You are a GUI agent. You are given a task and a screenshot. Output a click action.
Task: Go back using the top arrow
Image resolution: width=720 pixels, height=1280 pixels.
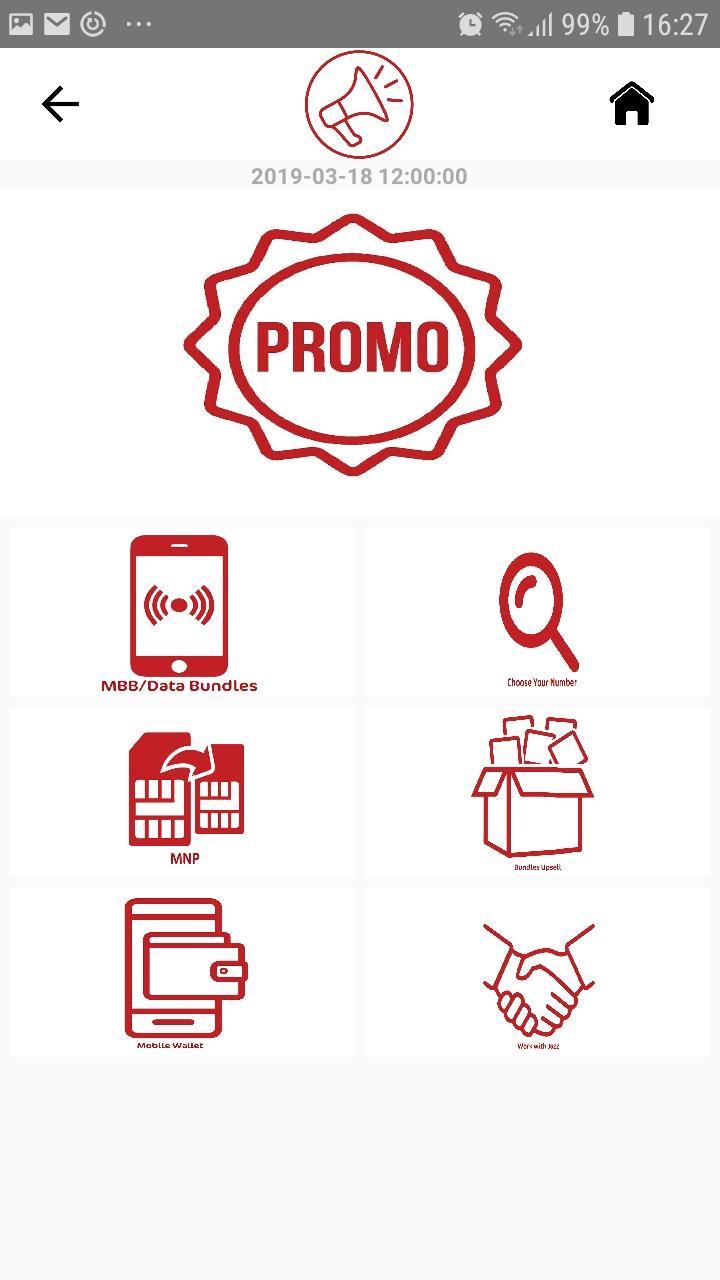(x=60, y=104)
